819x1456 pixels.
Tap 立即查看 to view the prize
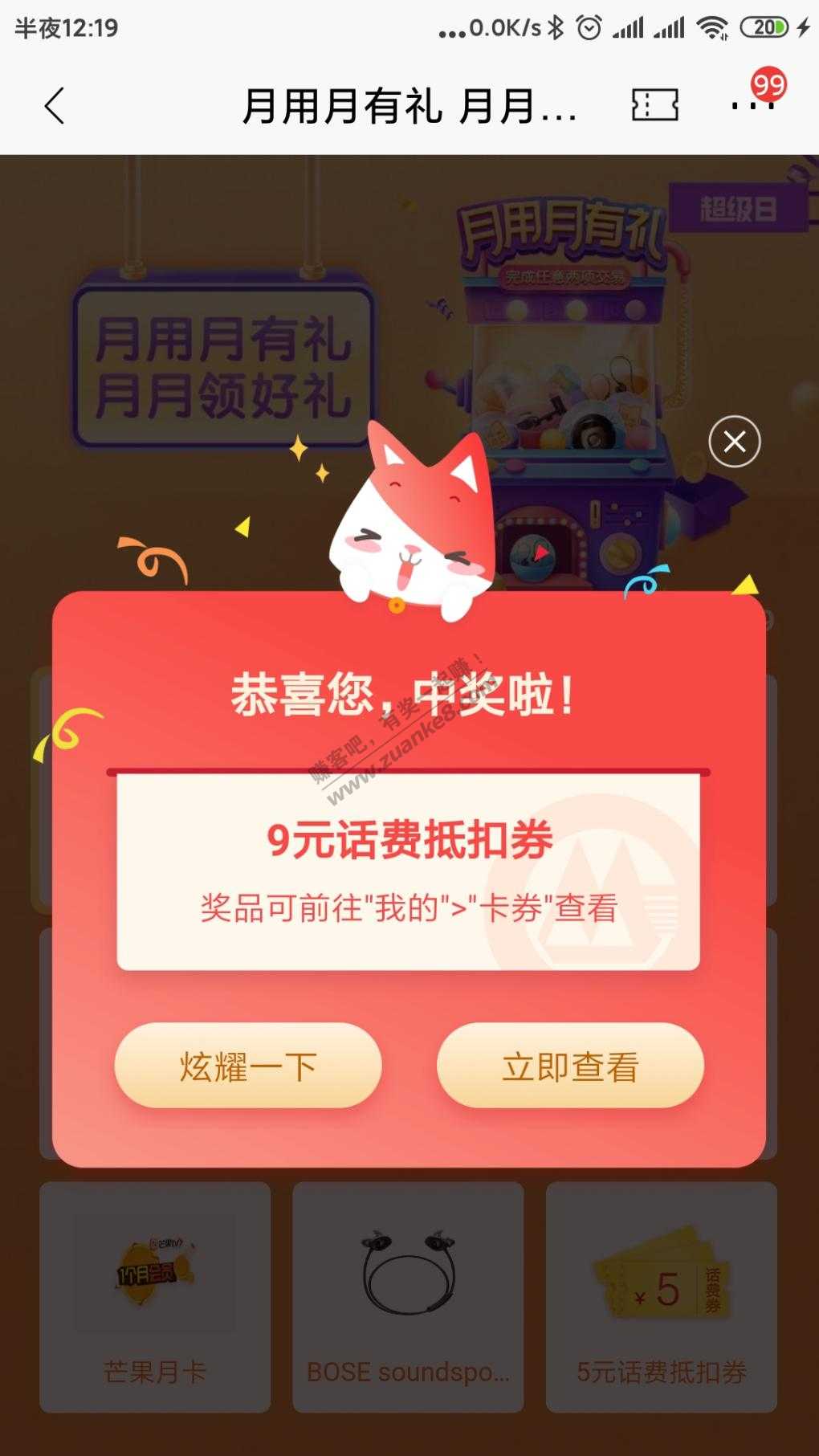click(x=570, y=1066)
